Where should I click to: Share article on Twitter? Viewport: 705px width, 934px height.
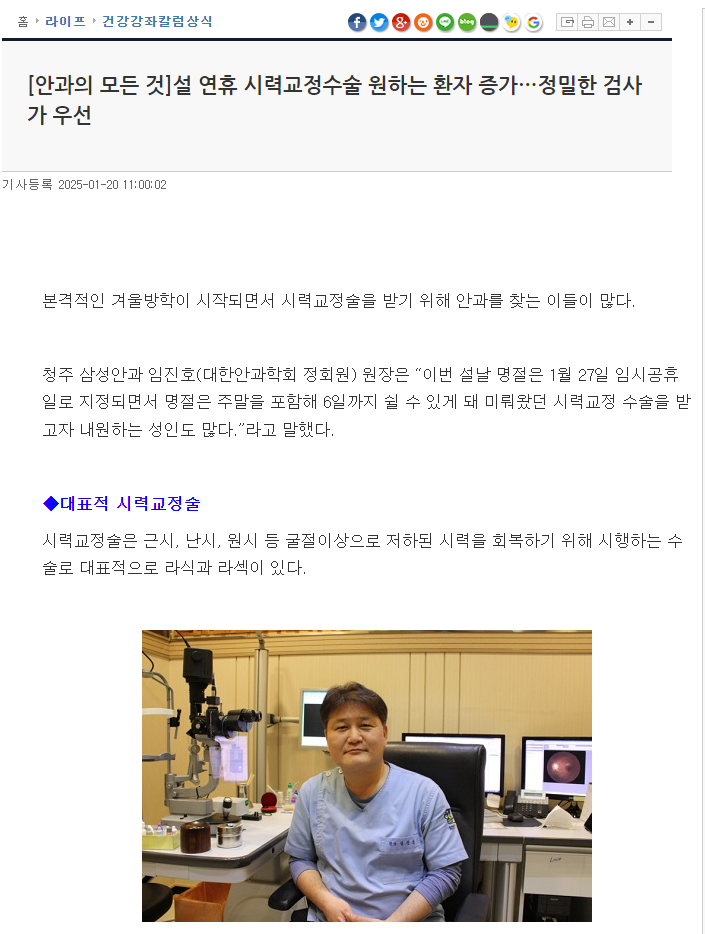click(x=379, y=22)
